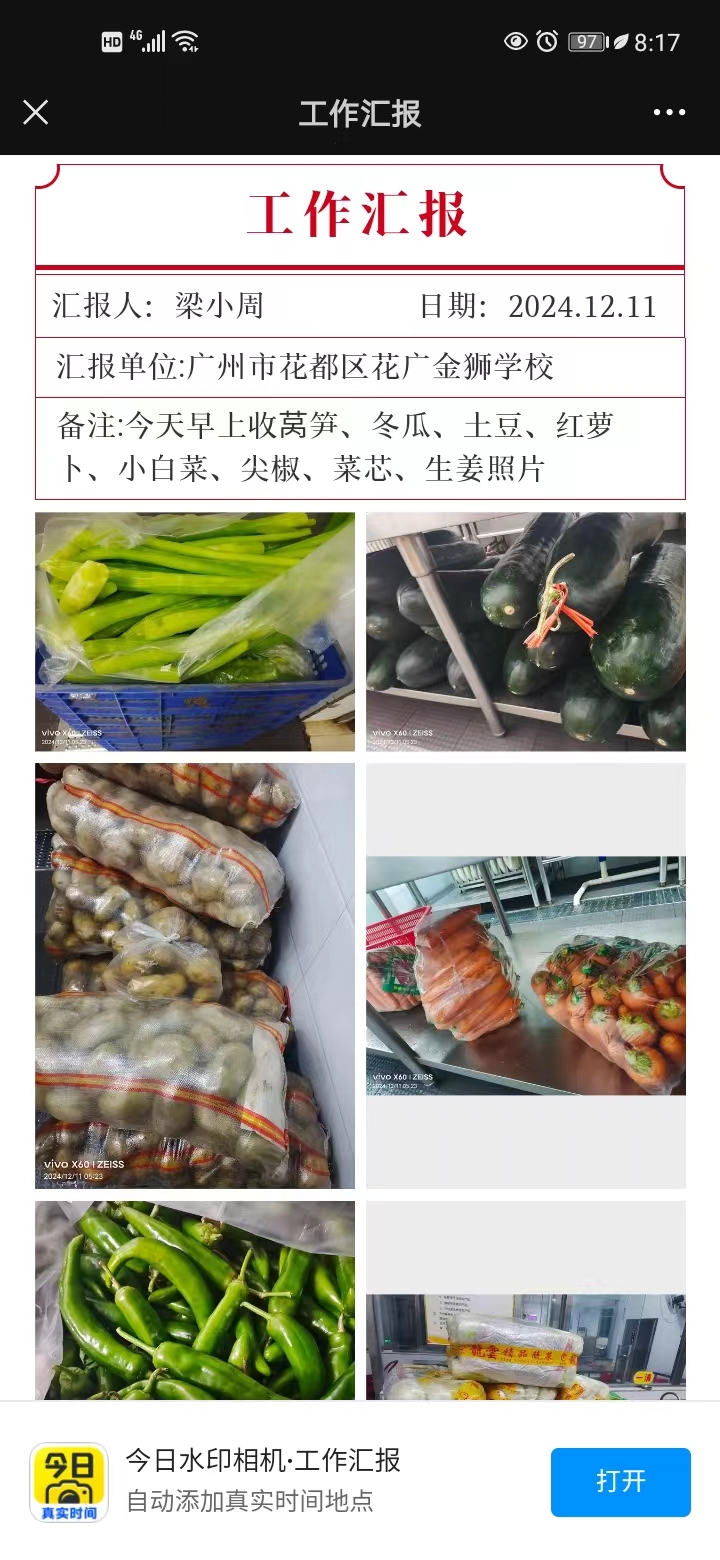View the celtuce photo in the blue crate
The image size is (720, 1560).
(x=195, y=631)
